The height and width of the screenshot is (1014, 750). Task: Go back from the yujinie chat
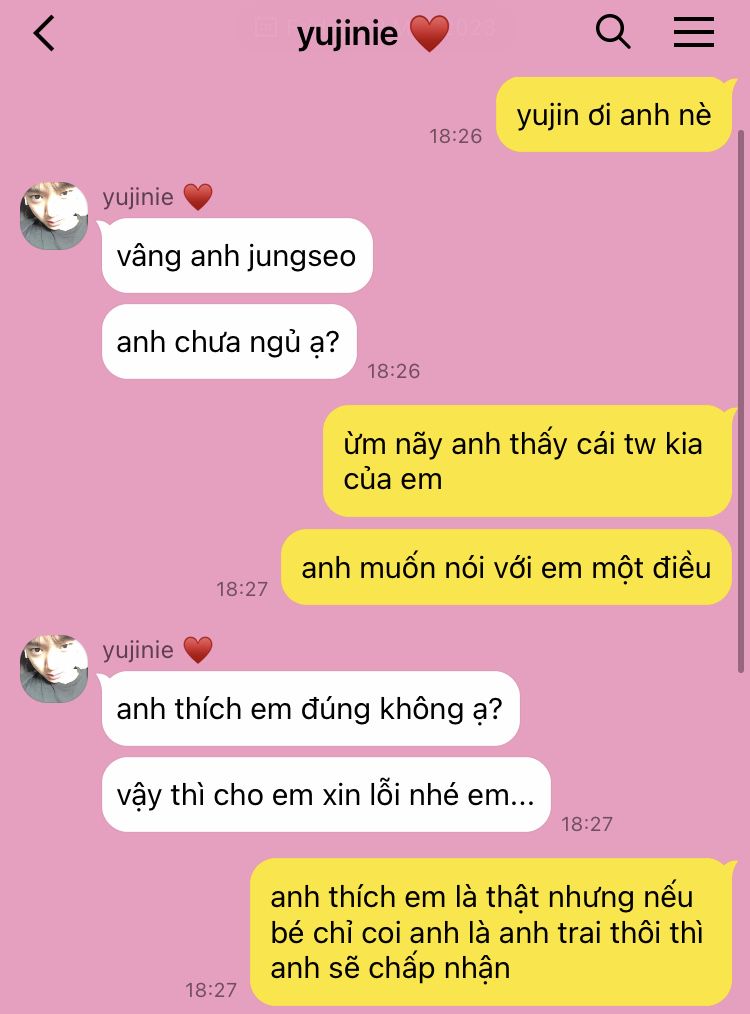[44, 33]
